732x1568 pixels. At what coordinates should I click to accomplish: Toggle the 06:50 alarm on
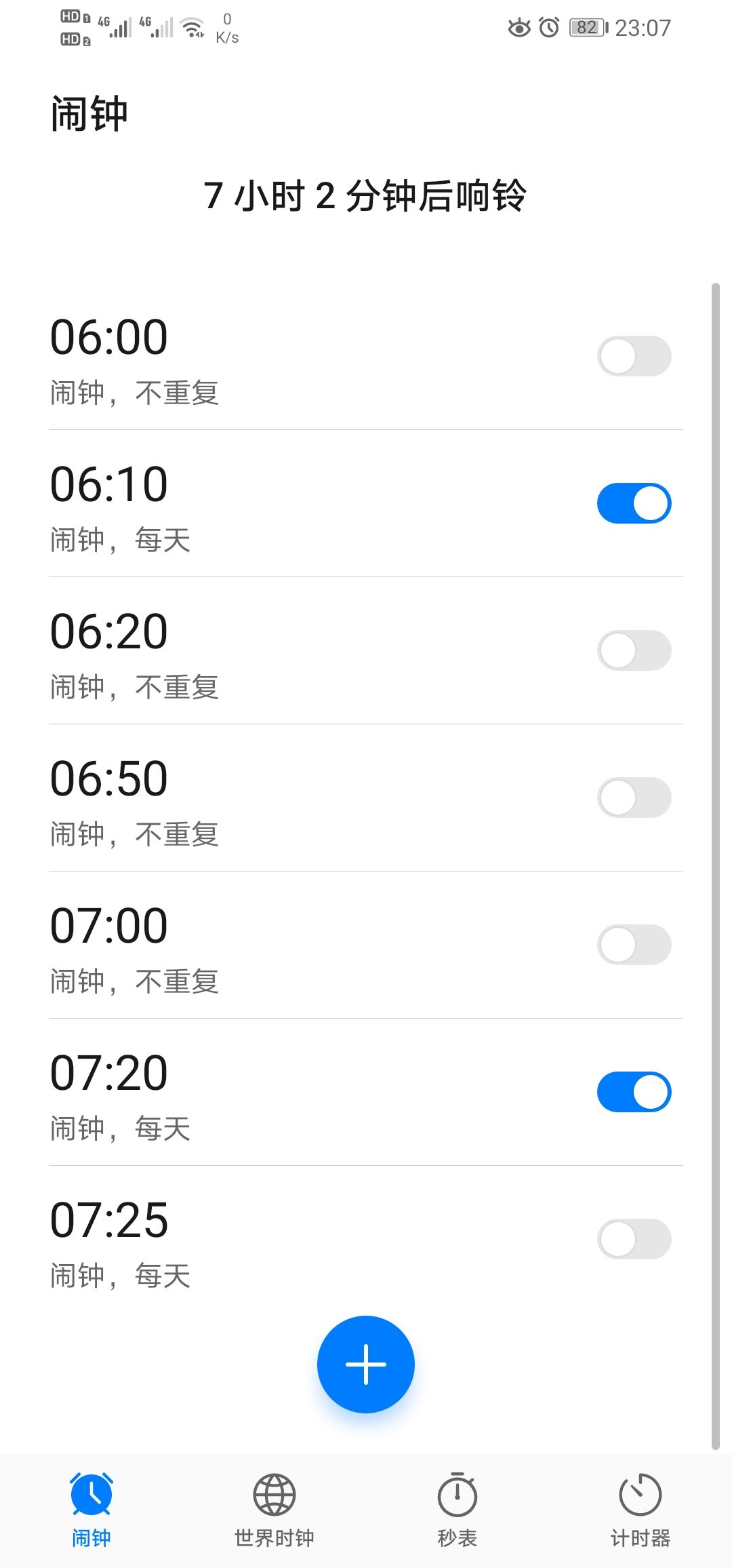coord(634,798)
